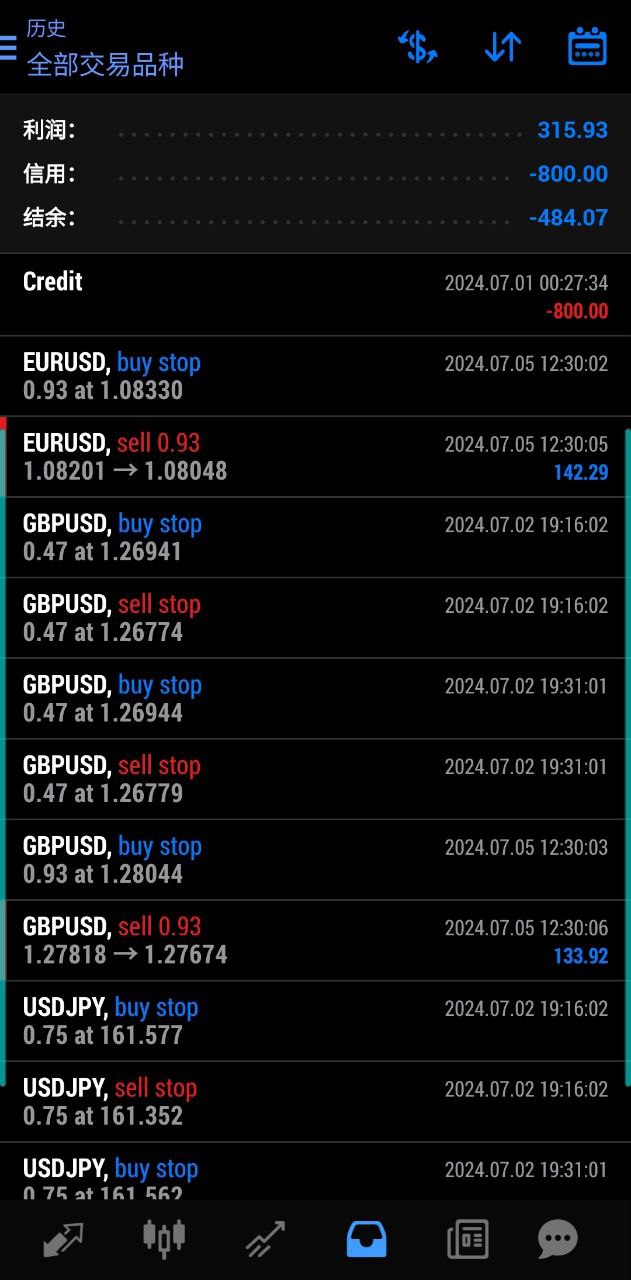The height and width of the screenshot is (1280, 631).
Task: Expand GBPUSD sell 0.93 deal
Action: (x=315, y=941)
